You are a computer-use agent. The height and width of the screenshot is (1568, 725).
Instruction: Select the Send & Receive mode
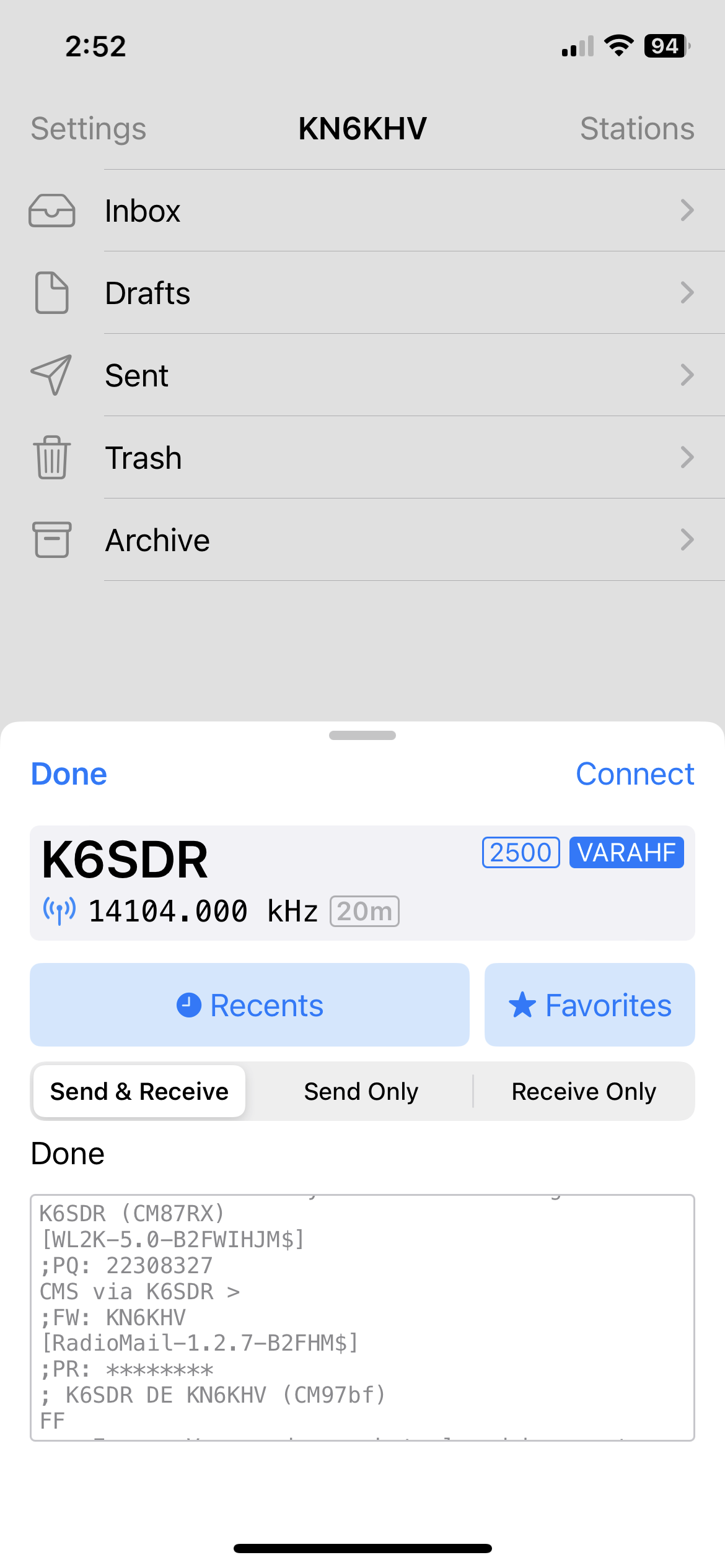pyautogui.click(x=139, y=1091)
